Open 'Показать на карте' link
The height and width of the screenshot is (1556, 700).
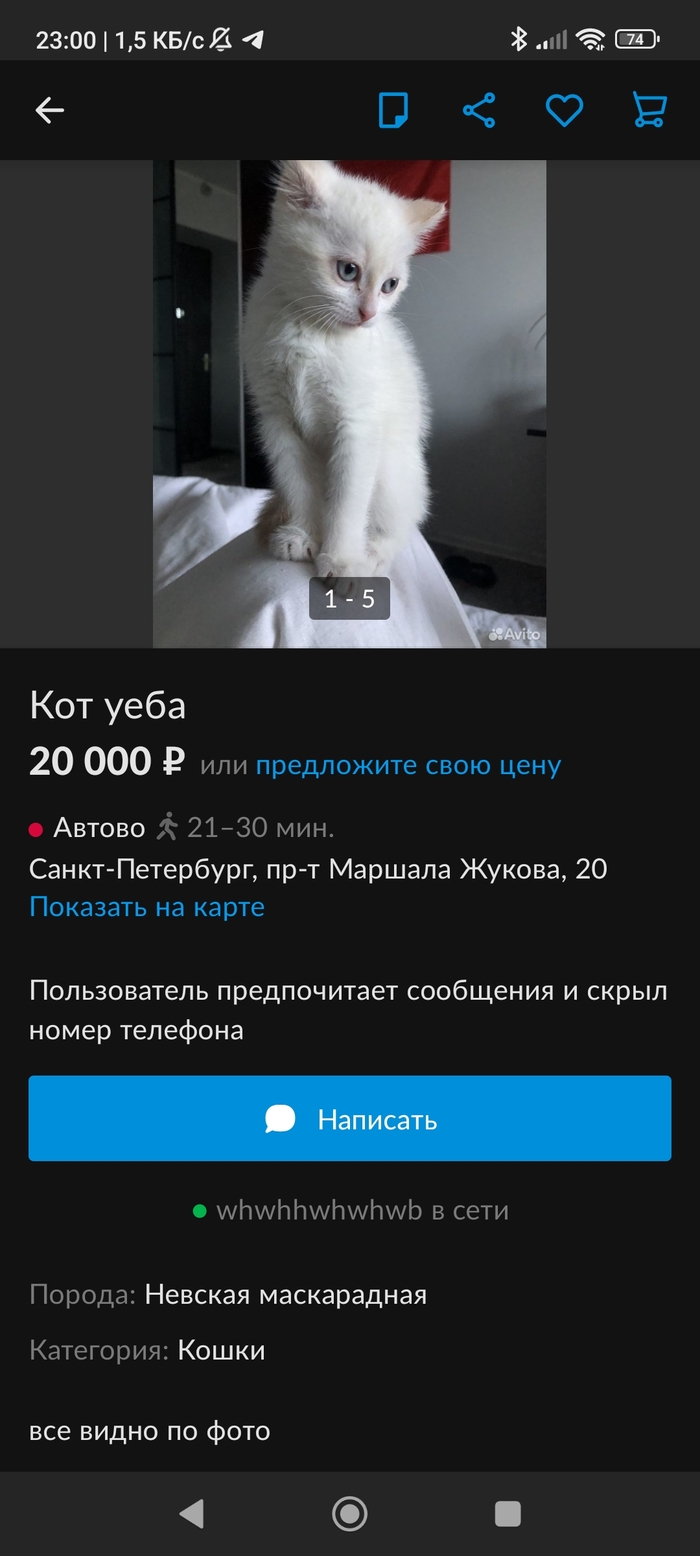pos(147,907)
